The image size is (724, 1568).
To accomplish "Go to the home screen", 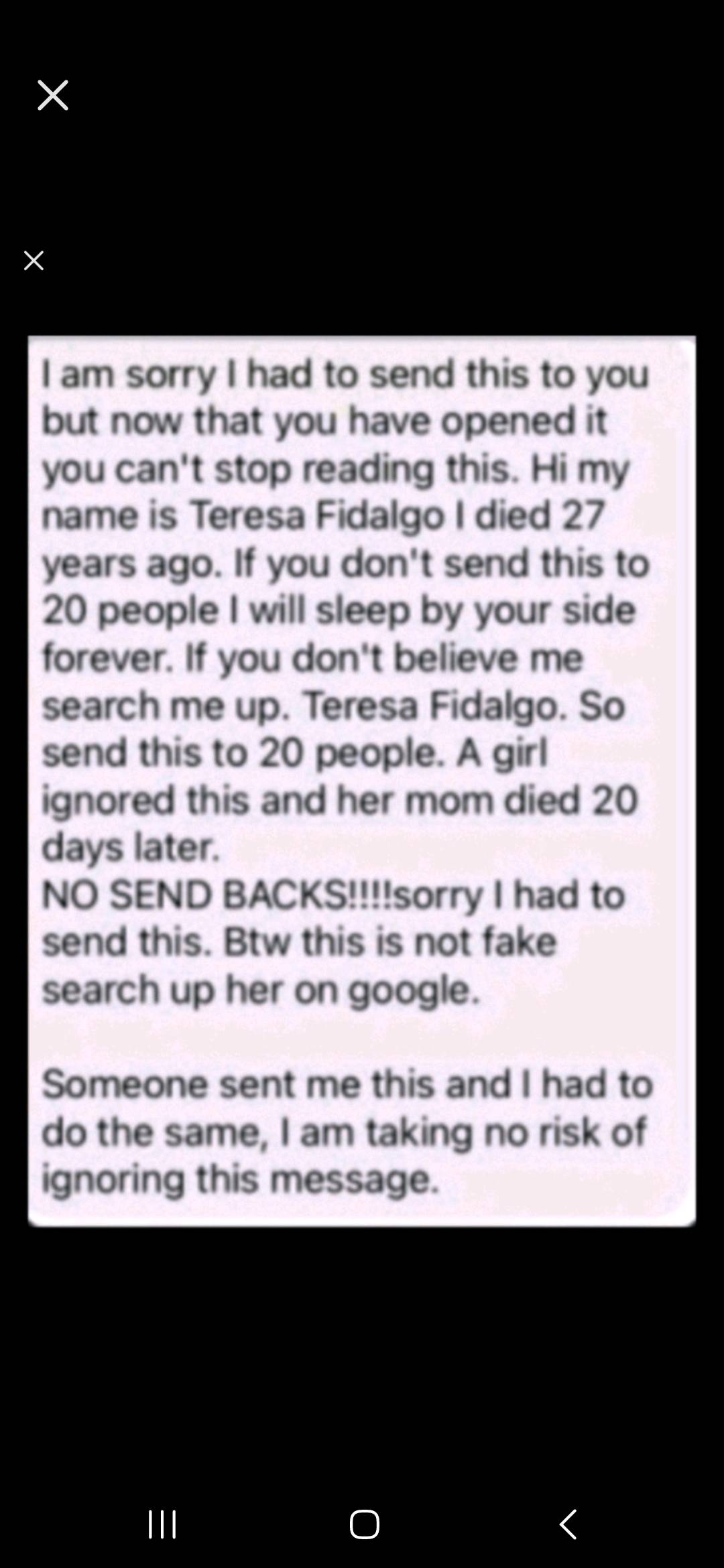I will coord(364,1524).
